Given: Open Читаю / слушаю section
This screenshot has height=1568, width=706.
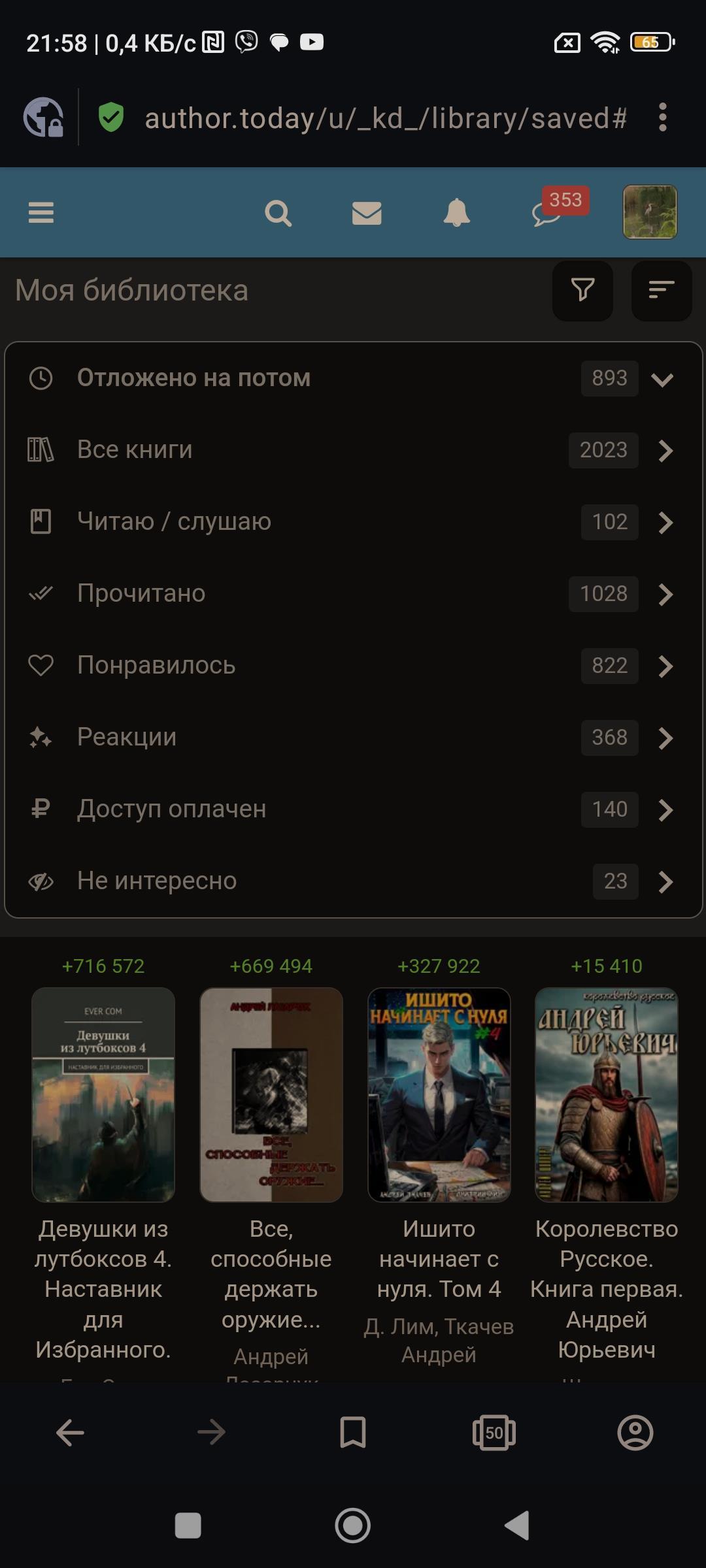Looking at the screenshot, I should pos(353,522).
